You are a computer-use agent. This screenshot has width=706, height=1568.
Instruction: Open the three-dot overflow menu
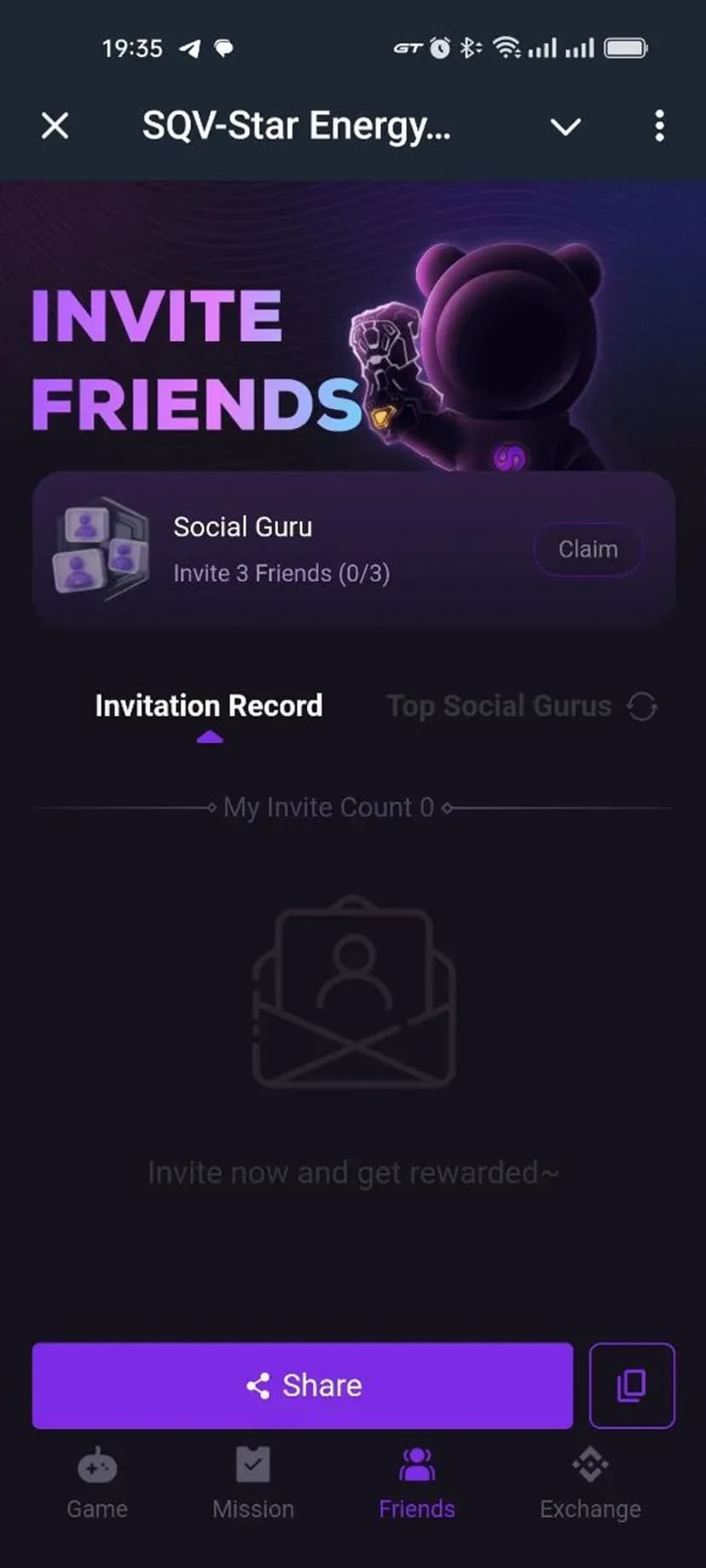[659, 126]
